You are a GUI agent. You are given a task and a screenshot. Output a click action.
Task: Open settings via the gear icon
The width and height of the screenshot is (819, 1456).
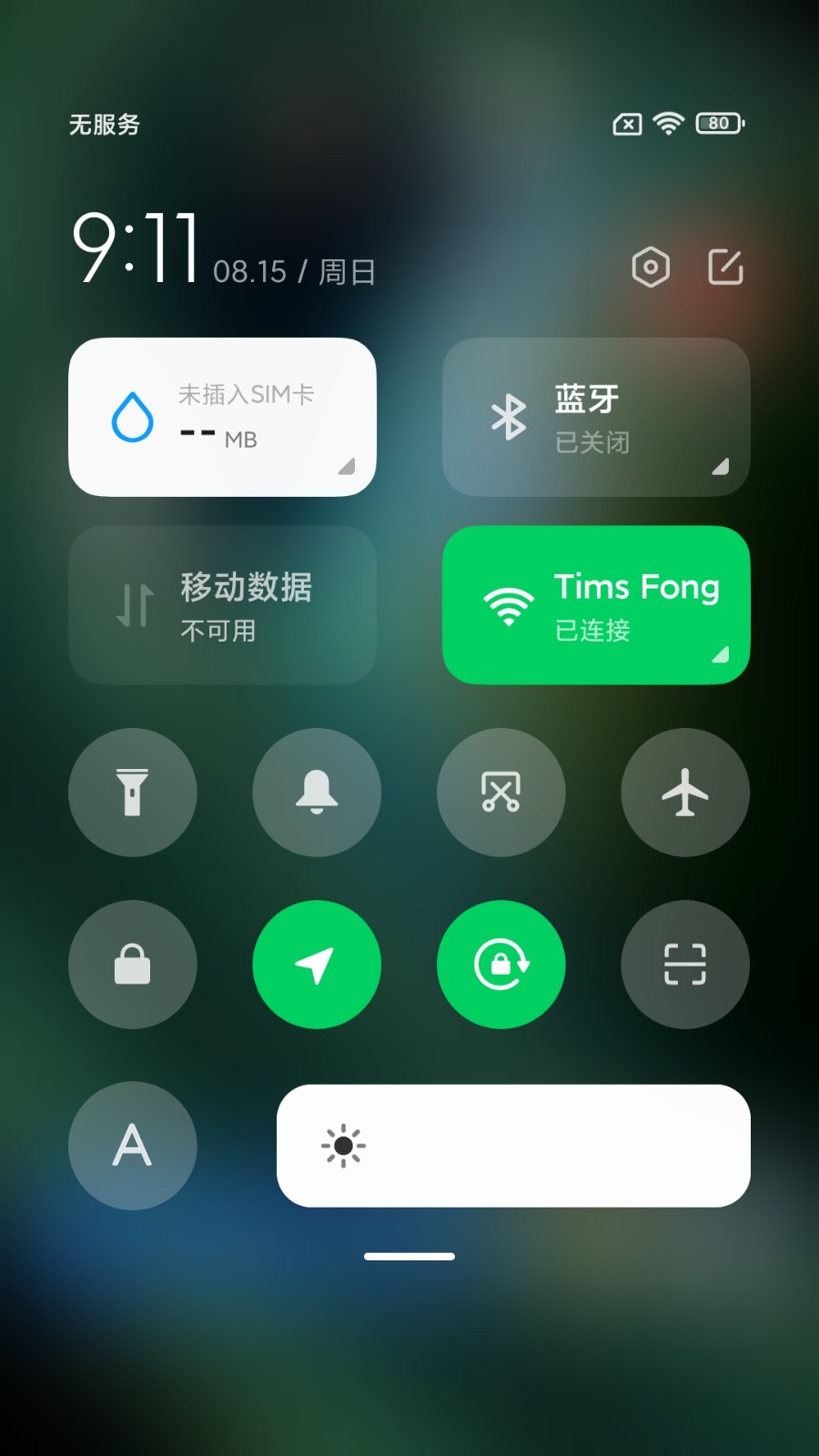pyautogui.click(x=650, y=268)
